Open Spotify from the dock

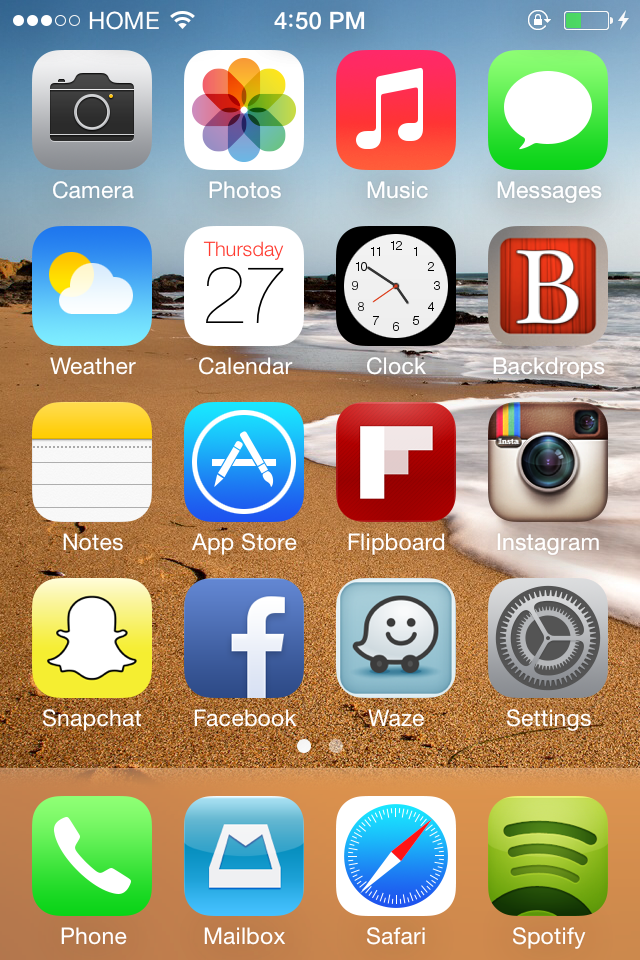click(x=548, y=856)
